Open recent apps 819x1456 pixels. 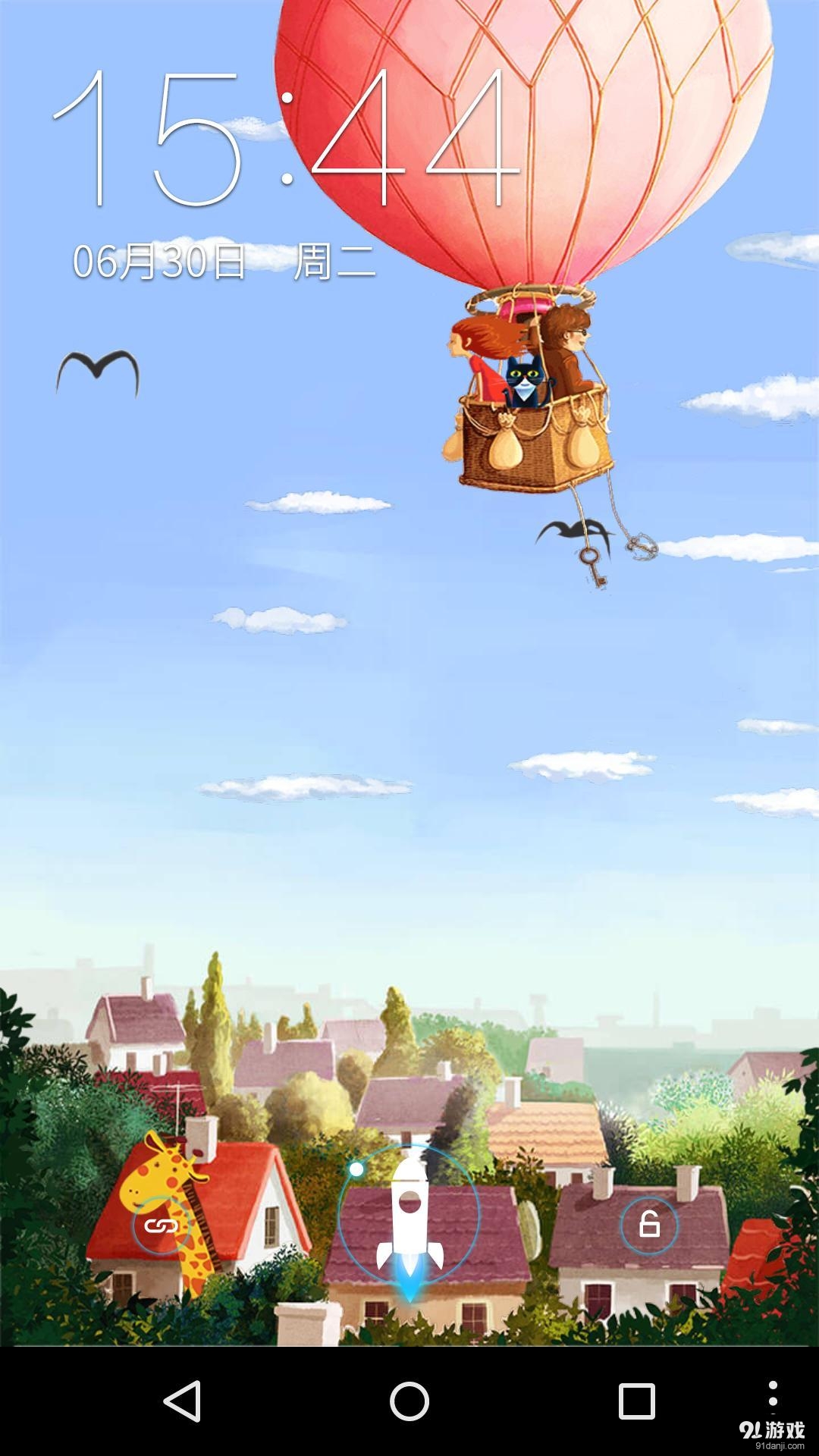click(x=636, y=1401)
